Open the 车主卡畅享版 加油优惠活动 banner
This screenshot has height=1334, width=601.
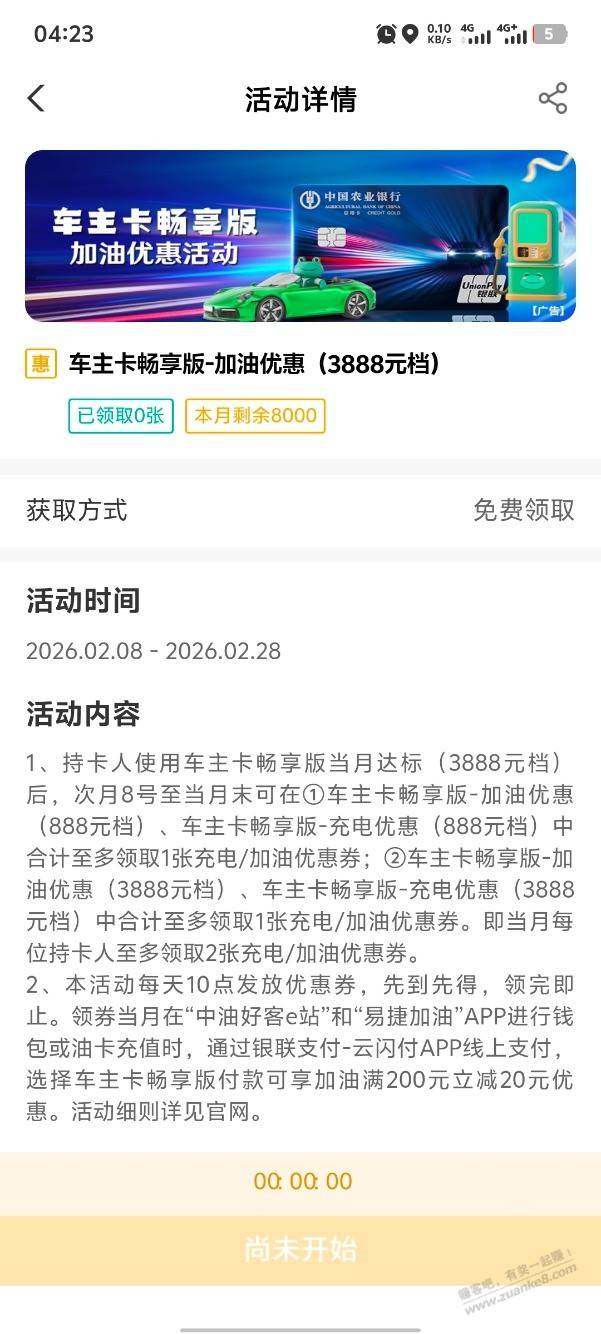[300, 236]
